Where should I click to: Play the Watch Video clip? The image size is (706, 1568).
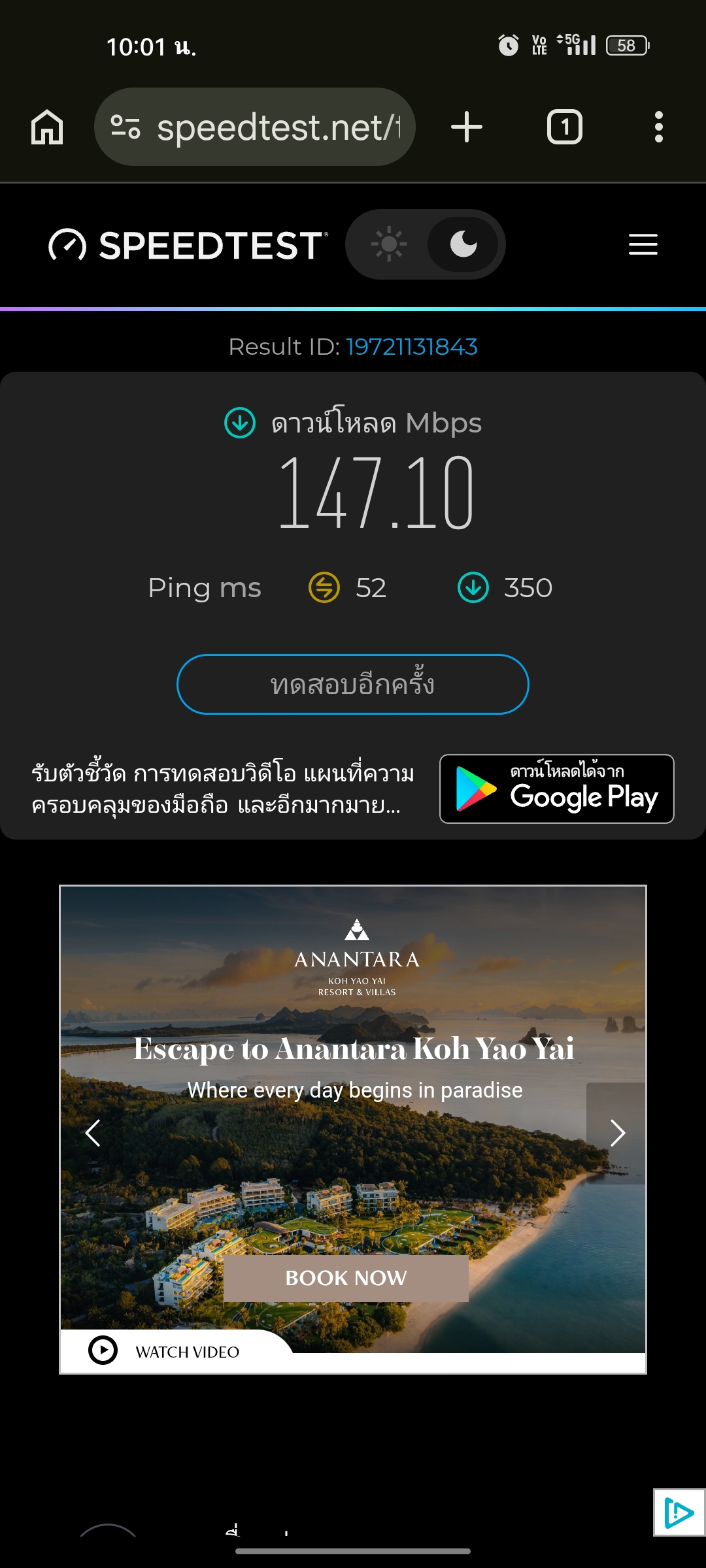click(x=165, y=1350)
